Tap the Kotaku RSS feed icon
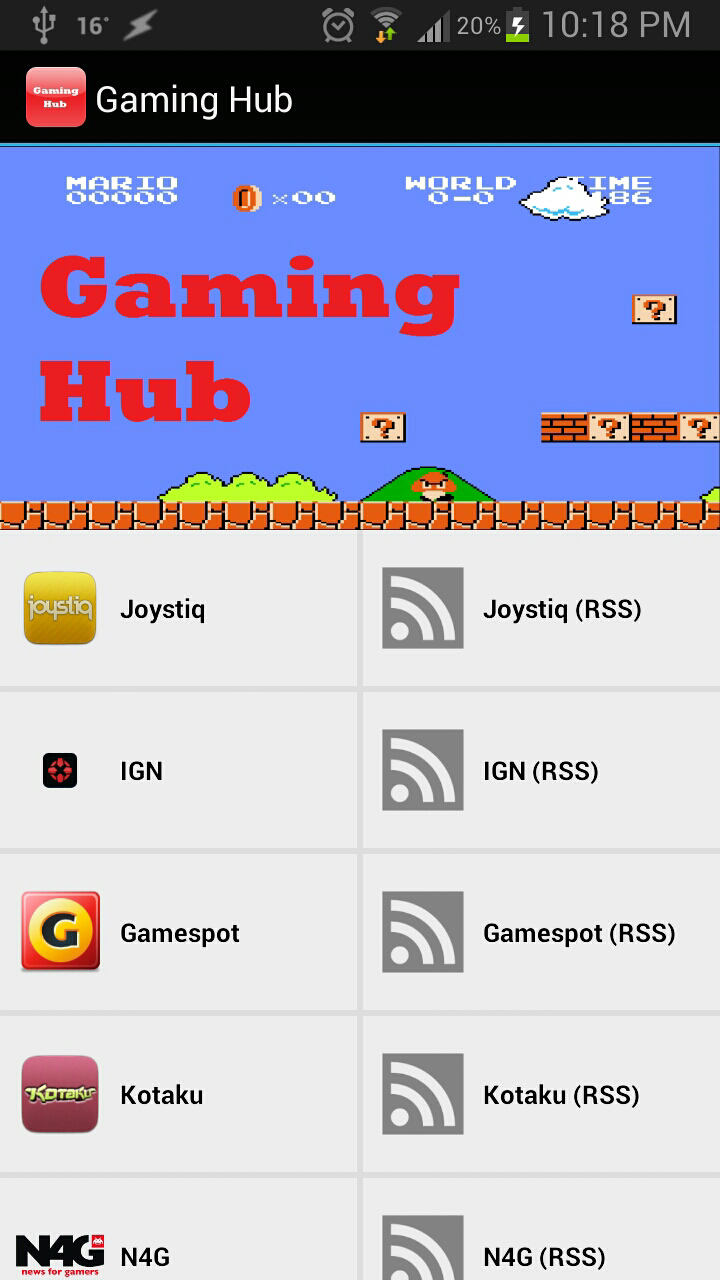This screenshot has width=720, height=1280. 422,1094
